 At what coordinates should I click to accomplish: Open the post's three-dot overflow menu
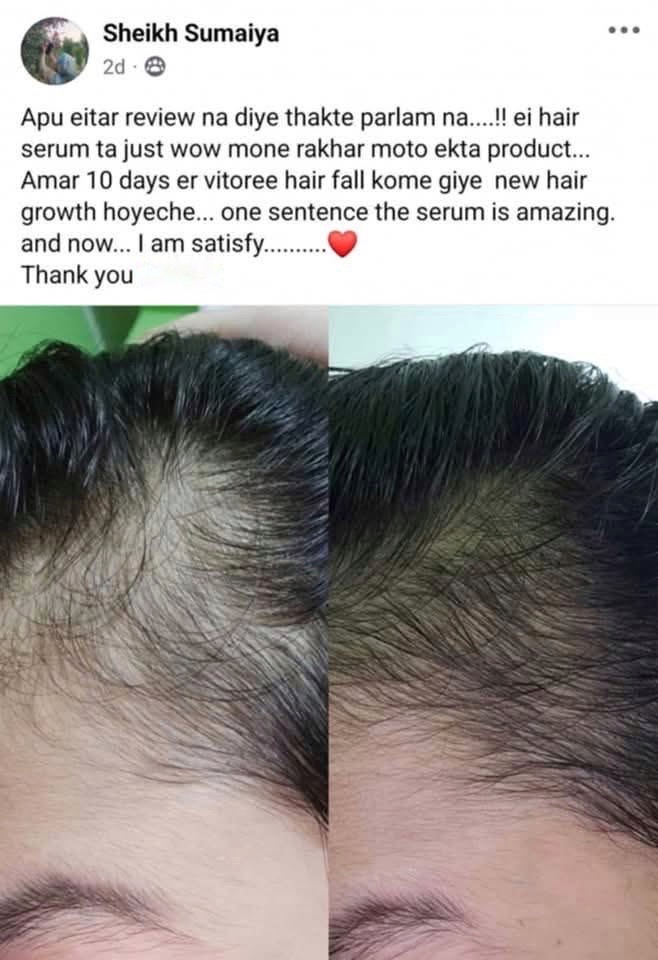click(623, 31)
